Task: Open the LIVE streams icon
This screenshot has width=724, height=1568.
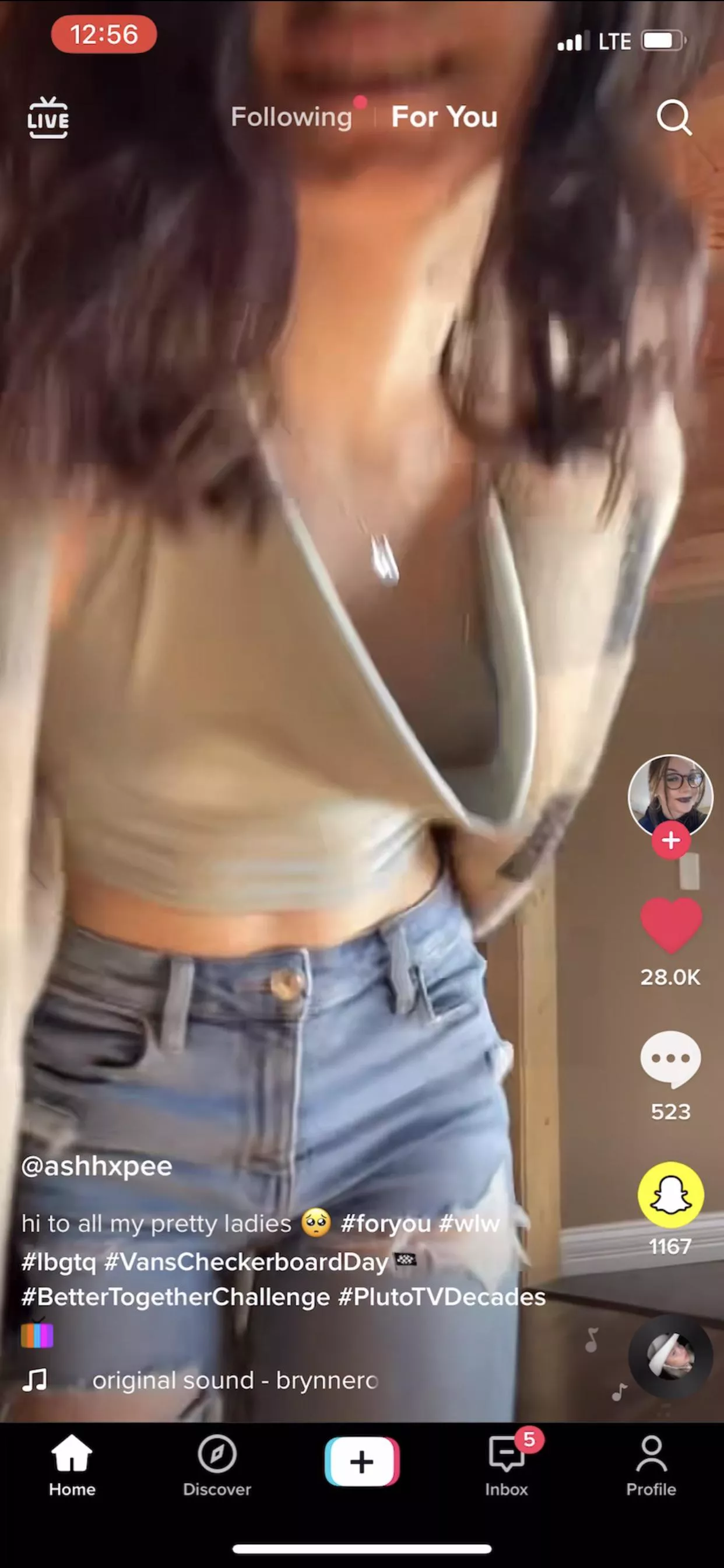Action: point(48,117)
